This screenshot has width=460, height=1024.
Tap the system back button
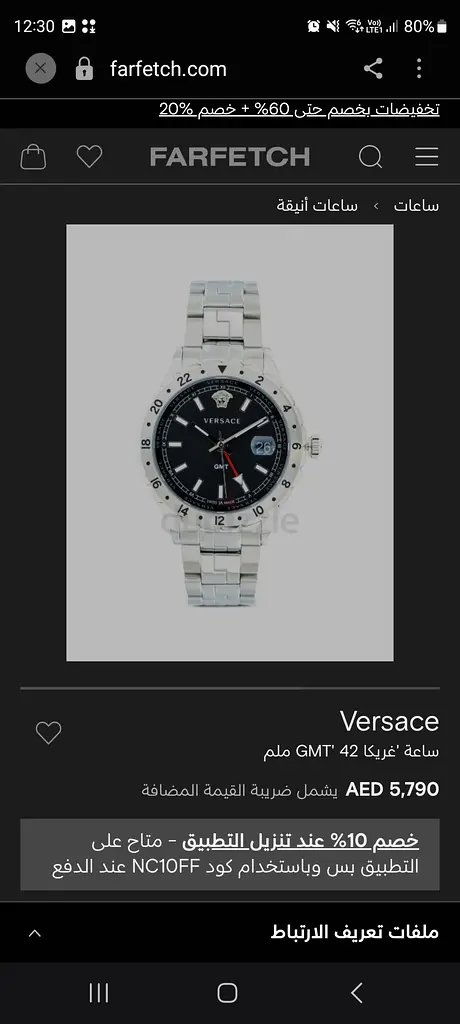[356, 993]
